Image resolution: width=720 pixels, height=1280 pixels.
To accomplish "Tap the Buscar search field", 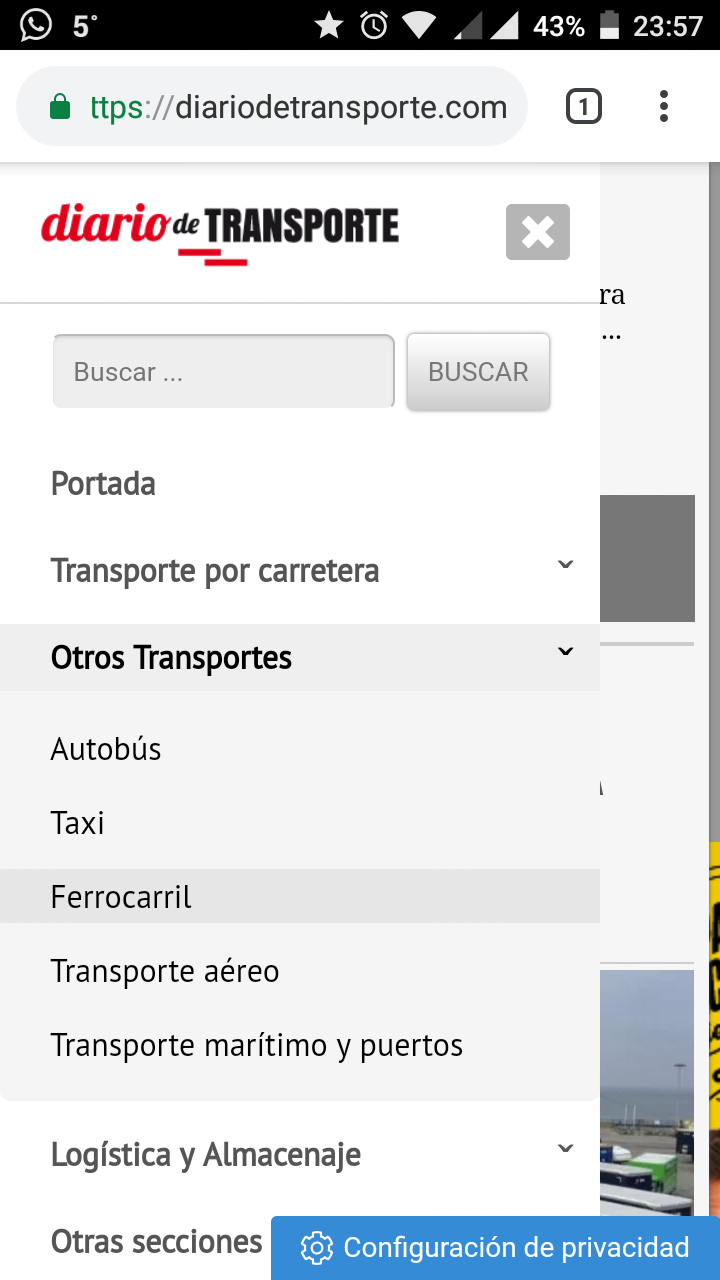I will [224, 371].
